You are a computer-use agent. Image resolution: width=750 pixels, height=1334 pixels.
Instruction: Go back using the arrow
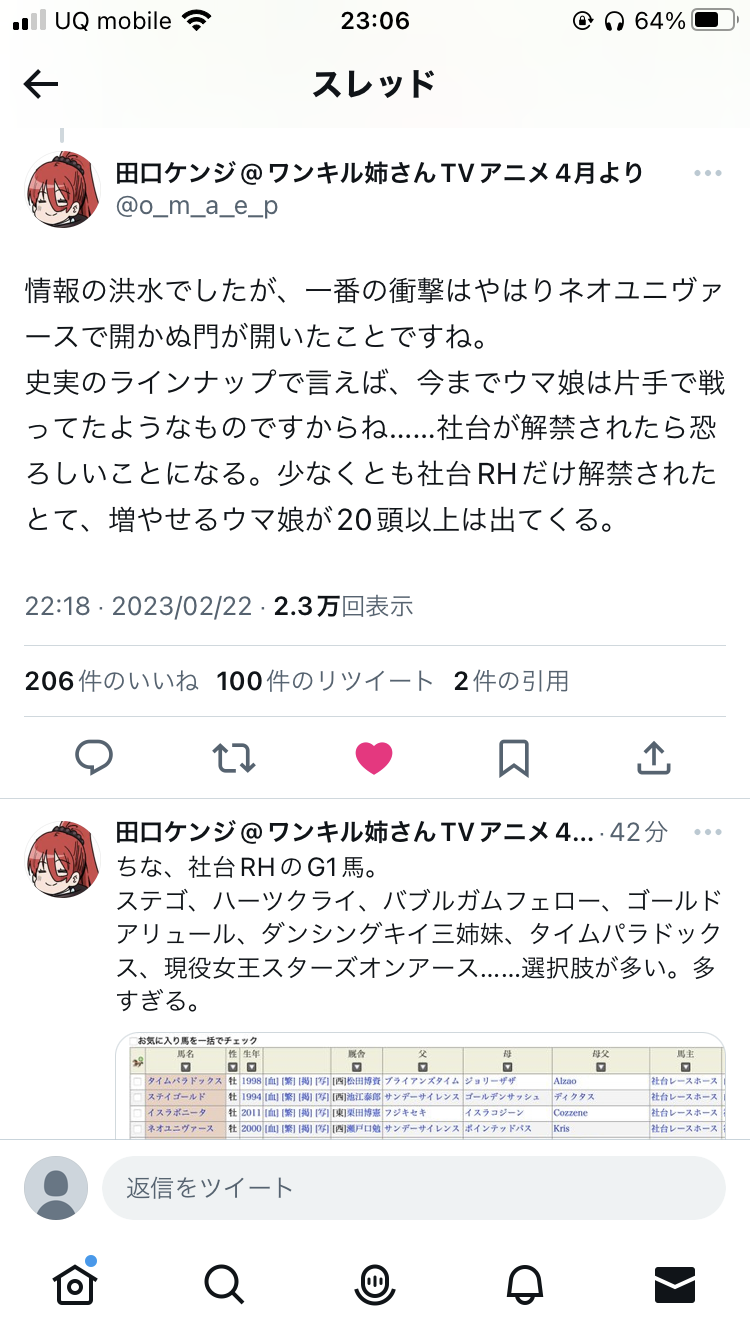(x=41, y=85)
